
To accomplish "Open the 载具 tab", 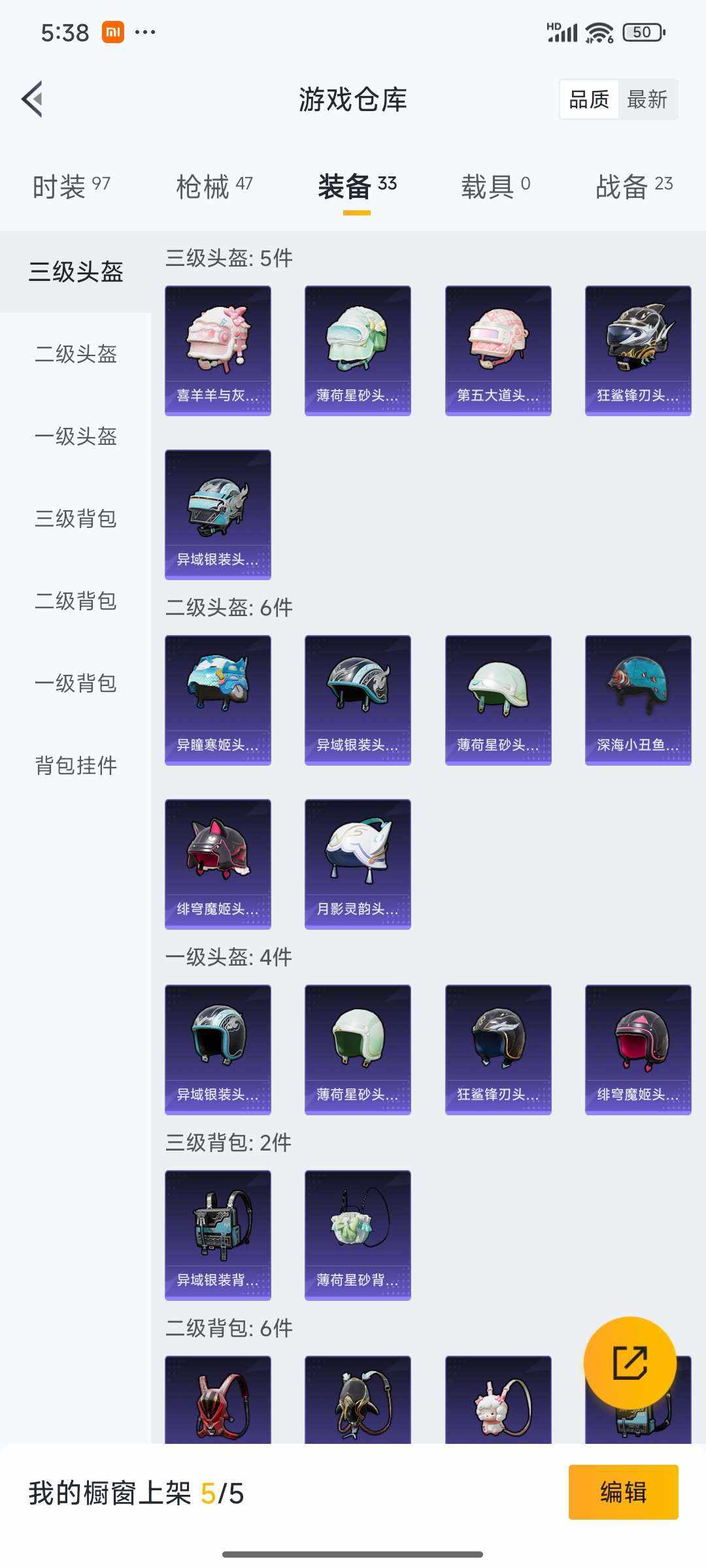I will click(x=496, y=187).
